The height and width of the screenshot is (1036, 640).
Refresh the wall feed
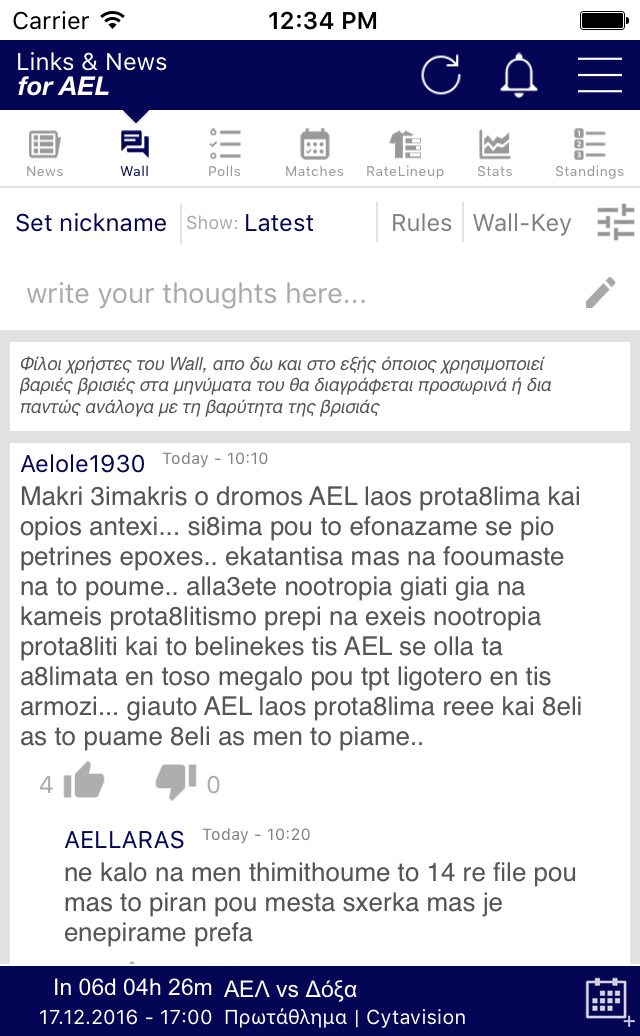[441, 75]
